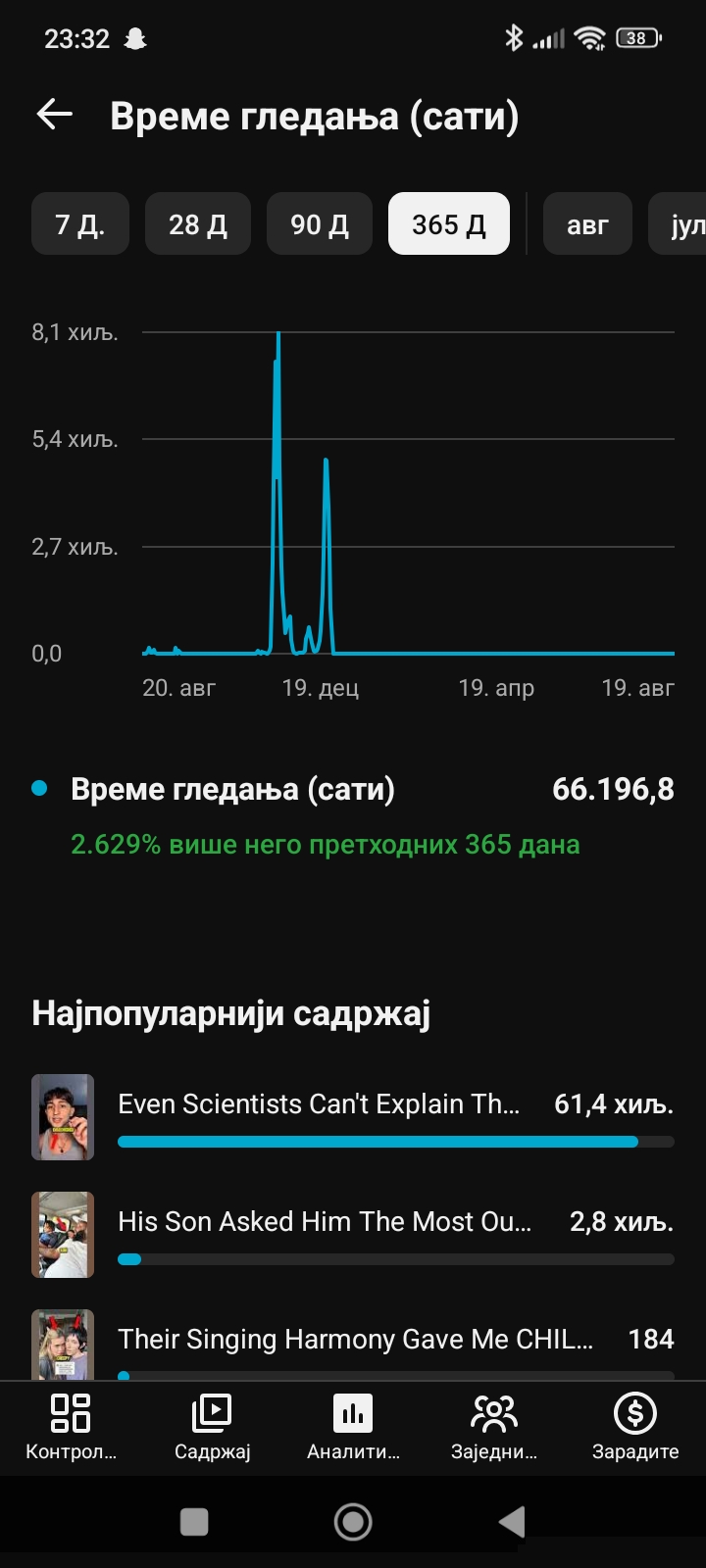The width and height of the screenshot is (706, 1568).
Task: Open Even Scientists Can't Explain video
Action: click(353, 1117)
